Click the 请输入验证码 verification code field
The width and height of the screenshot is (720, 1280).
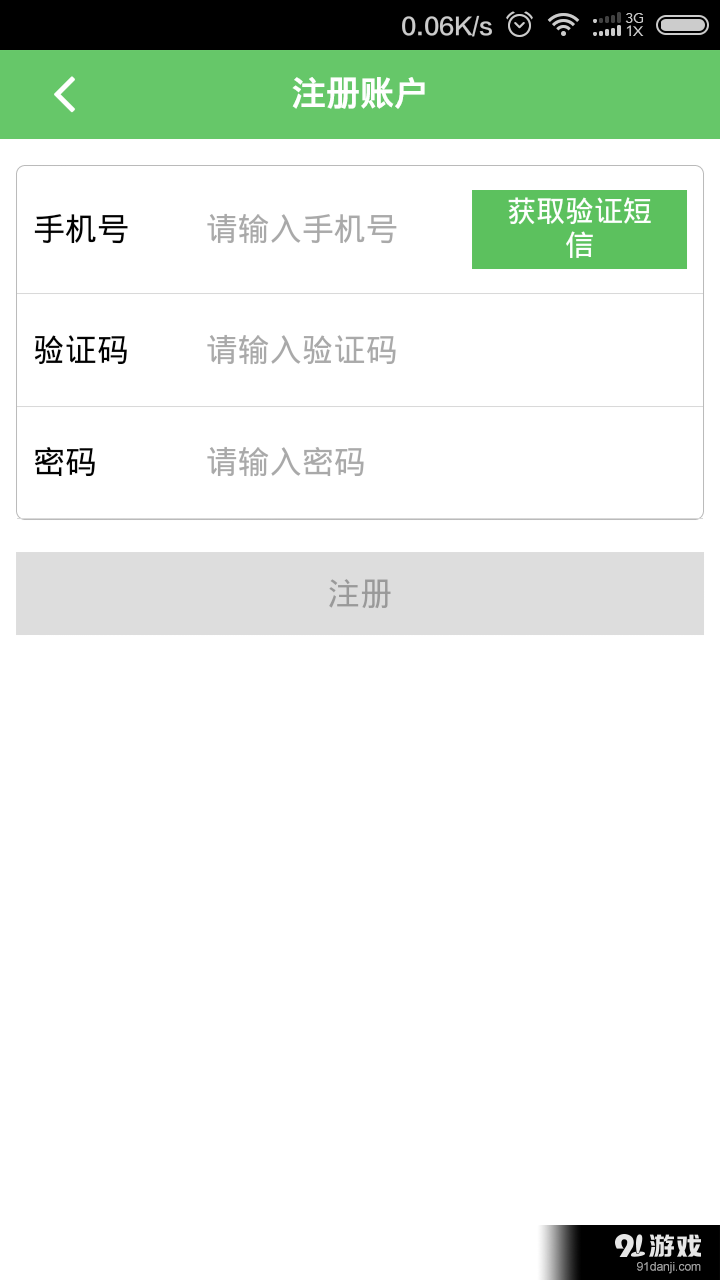[300, 350]
